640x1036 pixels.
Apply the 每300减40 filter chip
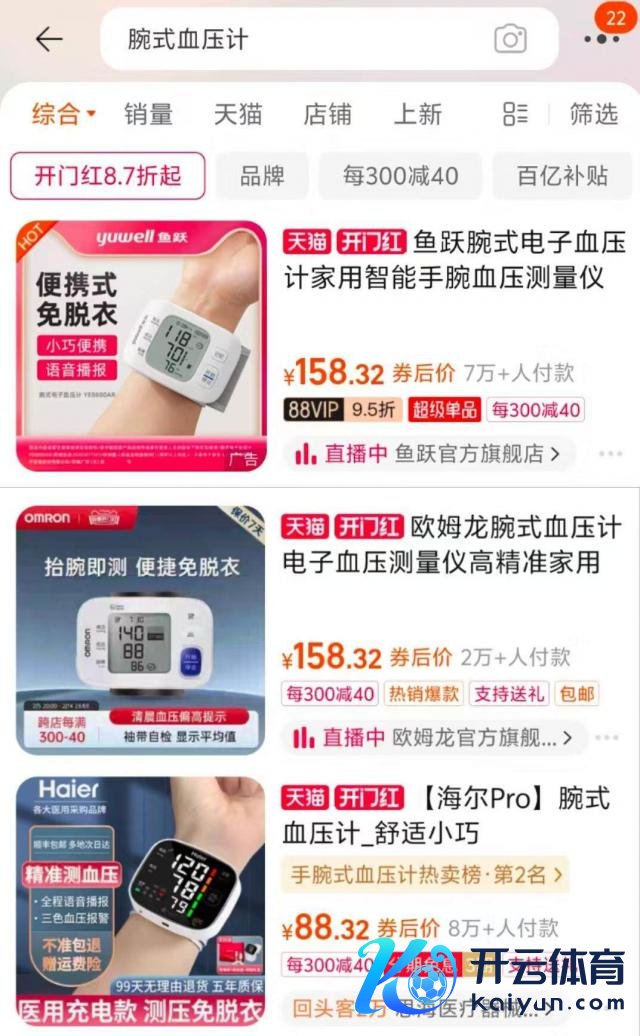coord(400,176)
